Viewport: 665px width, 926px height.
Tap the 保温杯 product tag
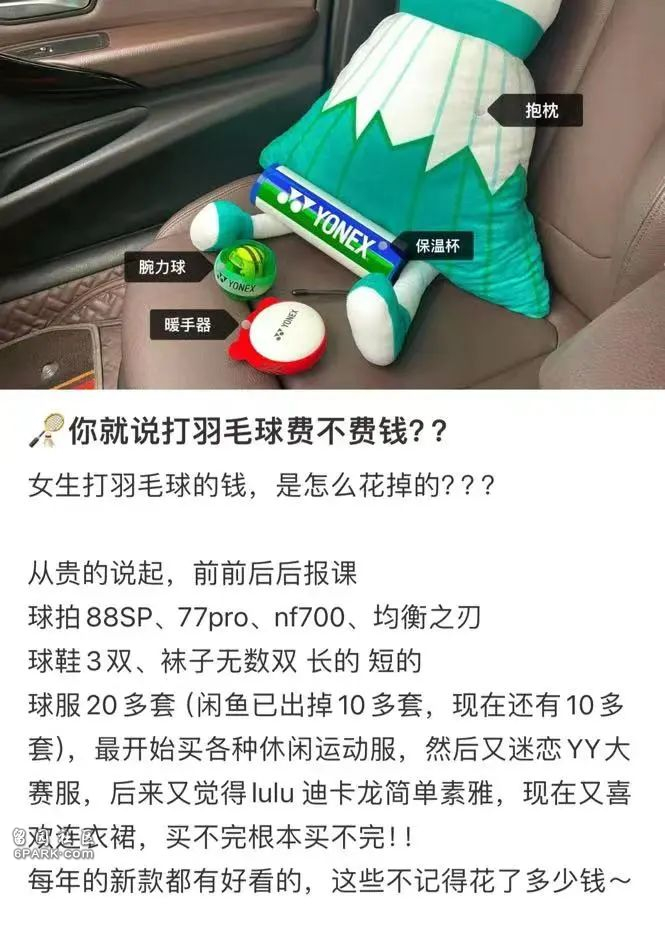pos(438,245)
